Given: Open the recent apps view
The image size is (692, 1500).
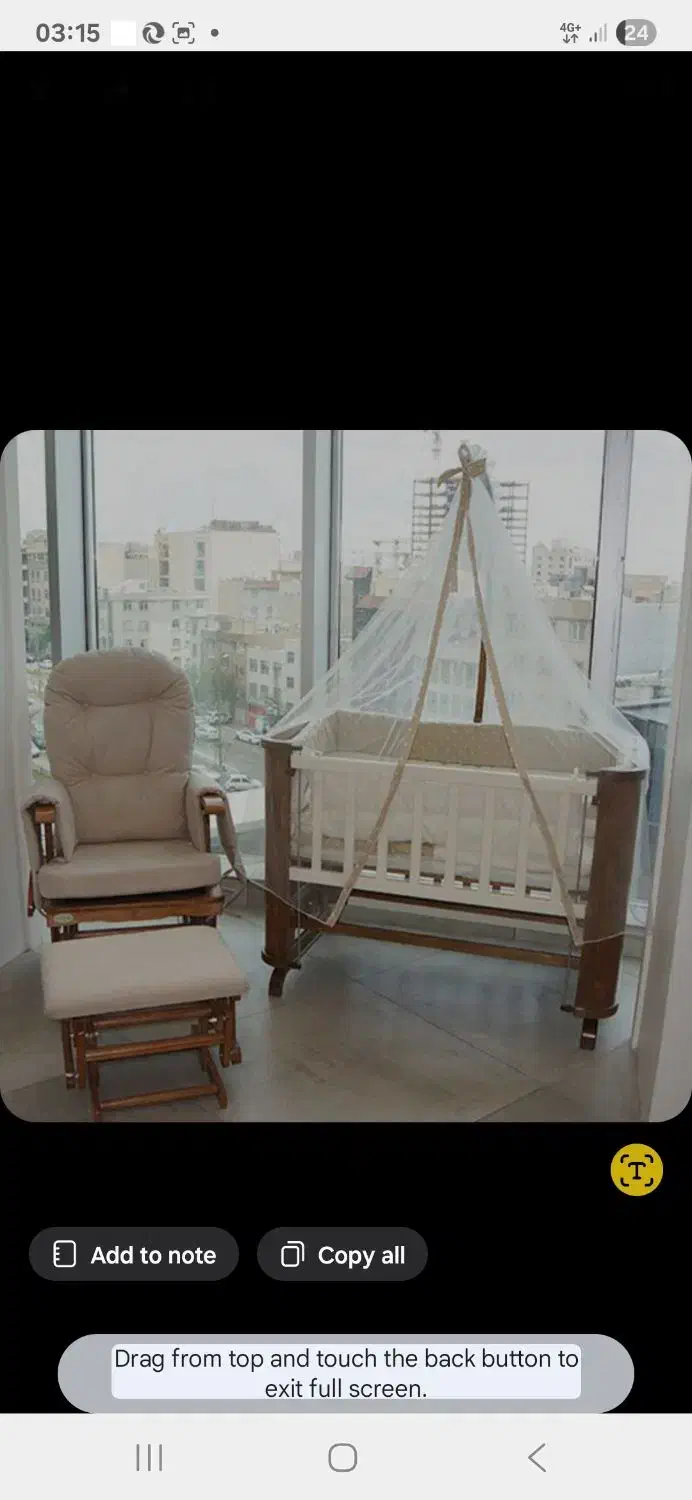Looking at the screenshot, I should [x=149, y=1458].
